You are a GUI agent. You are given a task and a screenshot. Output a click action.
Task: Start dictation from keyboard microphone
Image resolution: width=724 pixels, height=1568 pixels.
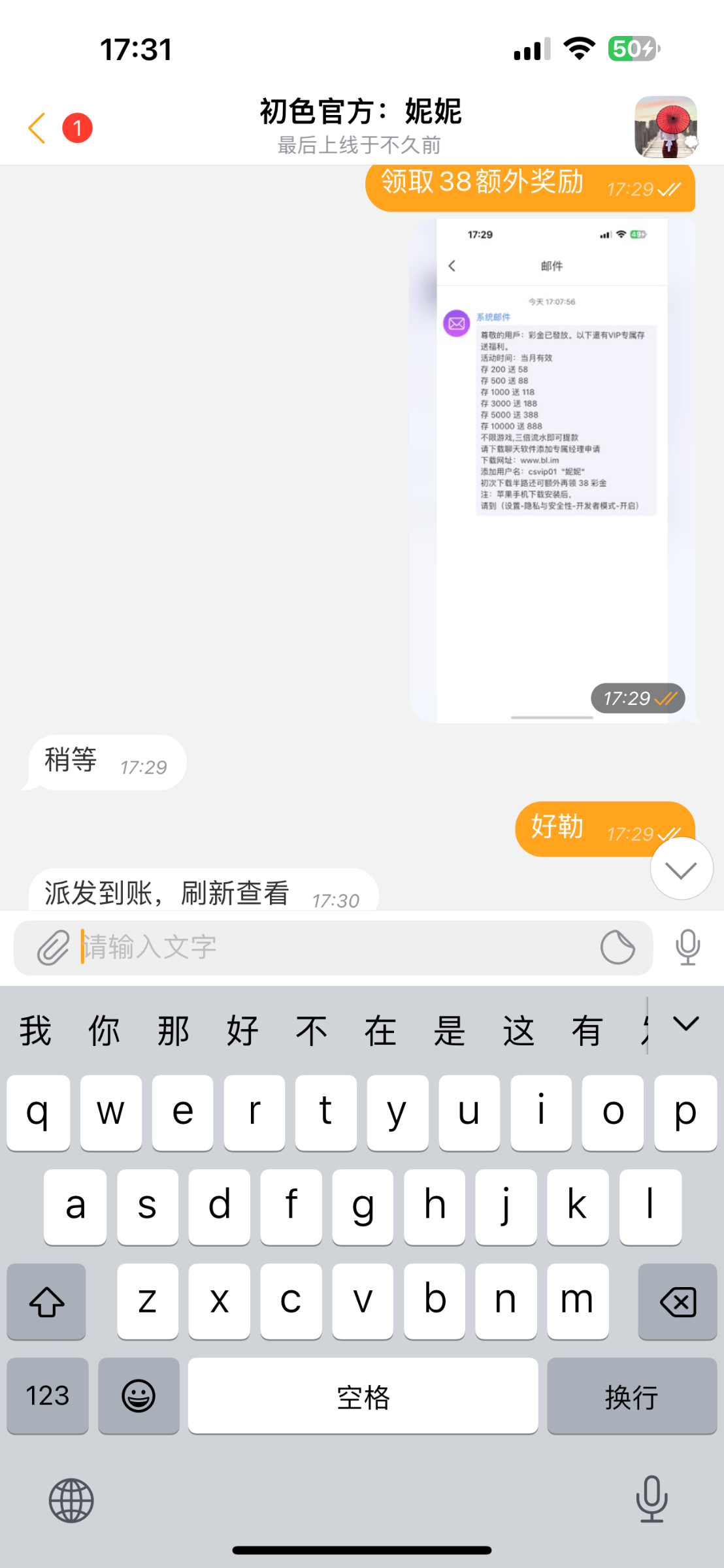[x=651, y=1499]
